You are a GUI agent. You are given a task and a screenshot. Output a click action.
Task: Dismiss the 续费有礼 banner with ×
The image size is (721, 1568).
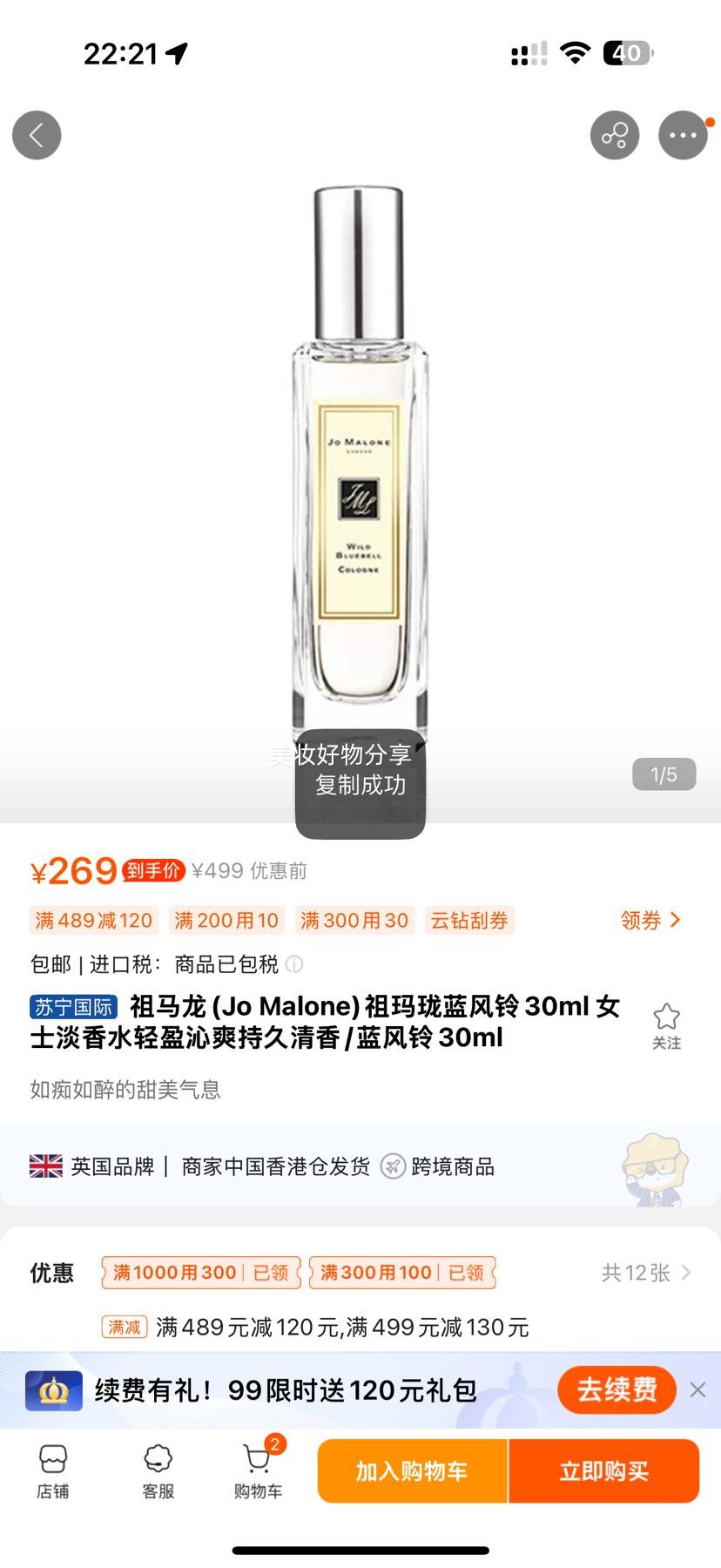pyautogui.click(x=697, y=1390)
